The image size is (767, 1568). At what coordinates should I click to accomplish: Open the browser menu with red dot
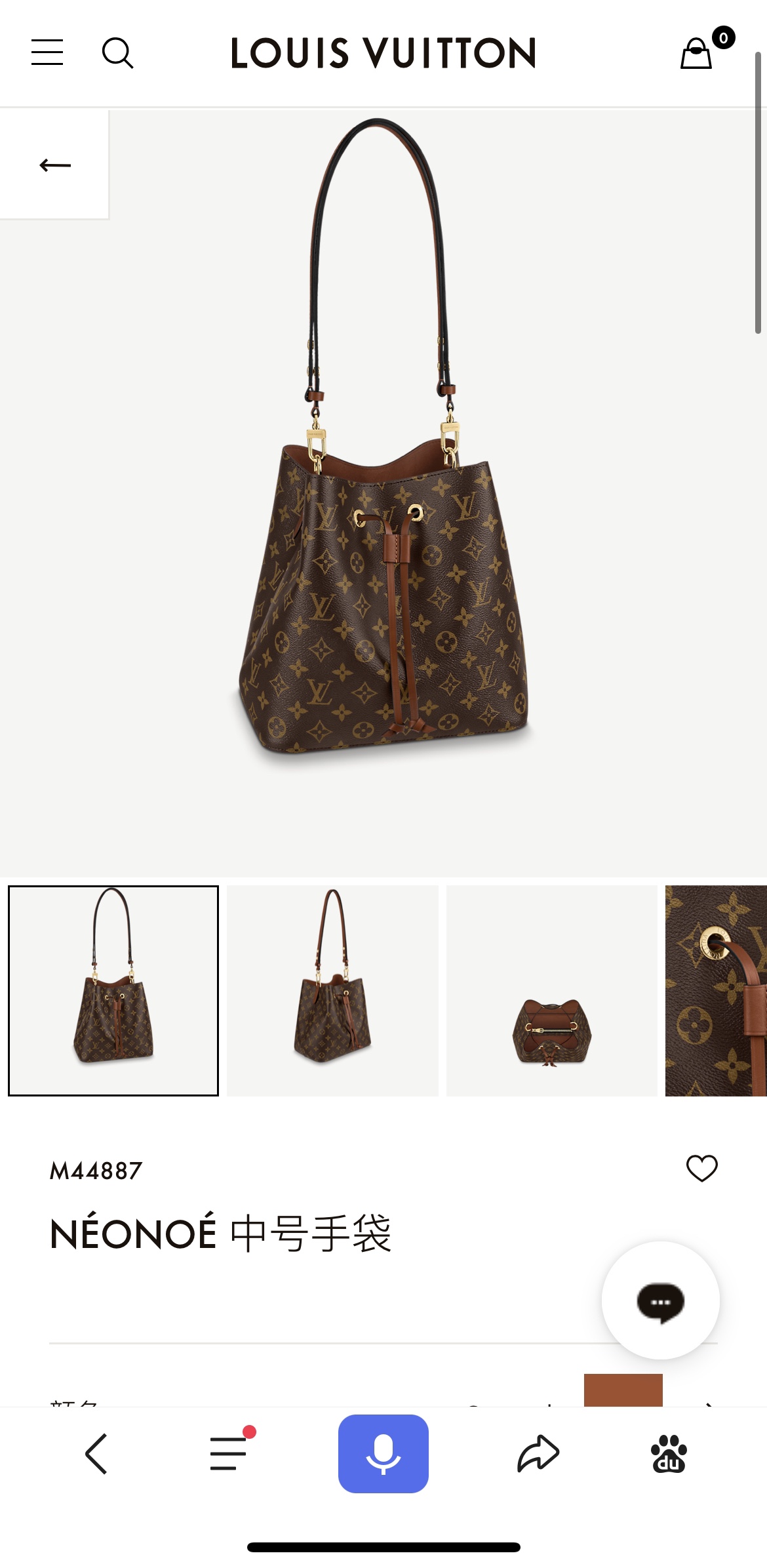click(229, 1453)
